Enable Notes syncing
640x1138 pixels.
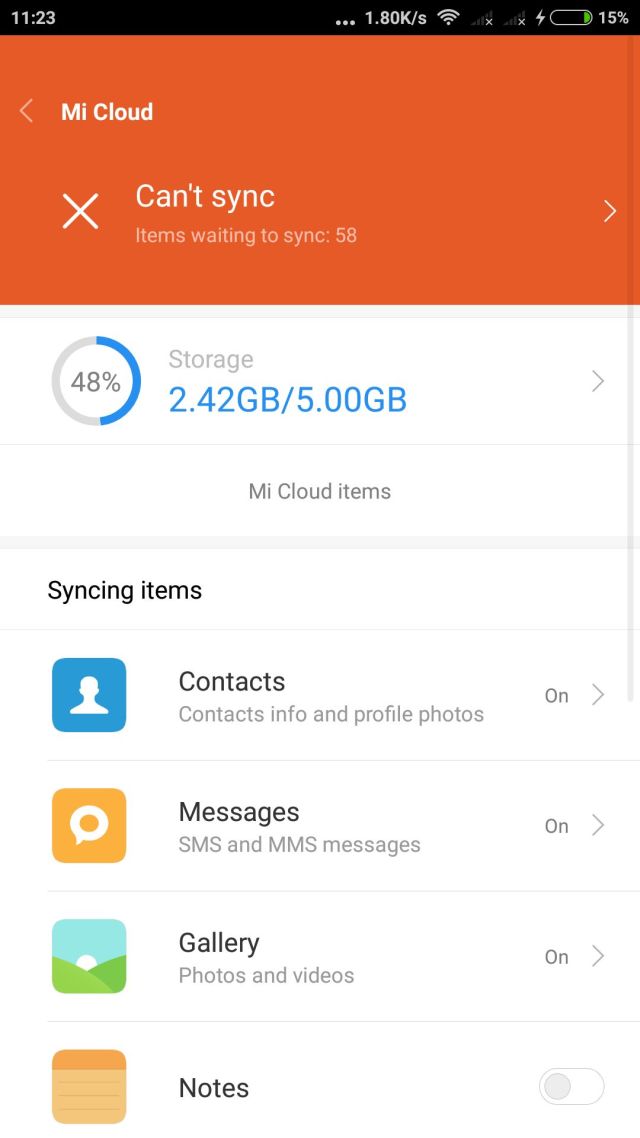[x=571, y=1087]
